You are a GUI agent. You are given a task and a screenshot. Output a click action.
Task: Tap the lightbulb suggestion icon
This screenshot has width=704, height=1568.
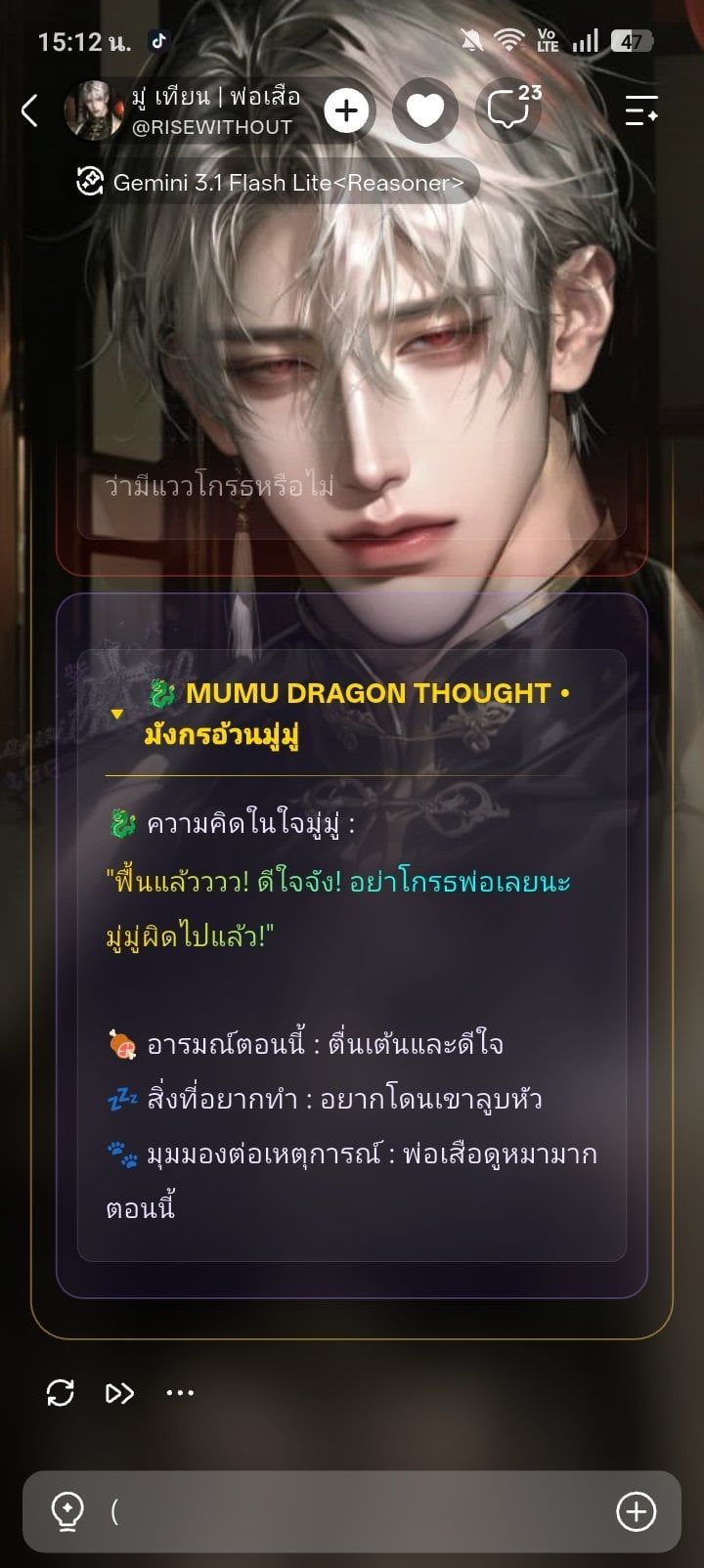66,1511
